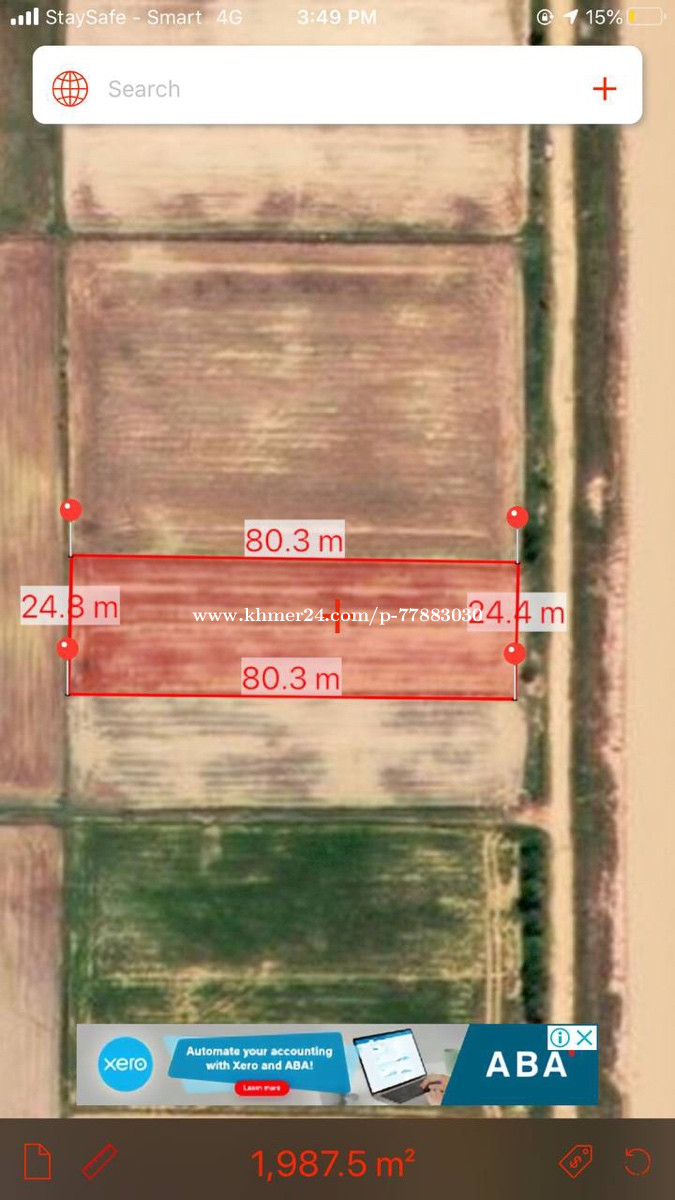
Task: Tap the globe icon in search bar
Action: 70,89
